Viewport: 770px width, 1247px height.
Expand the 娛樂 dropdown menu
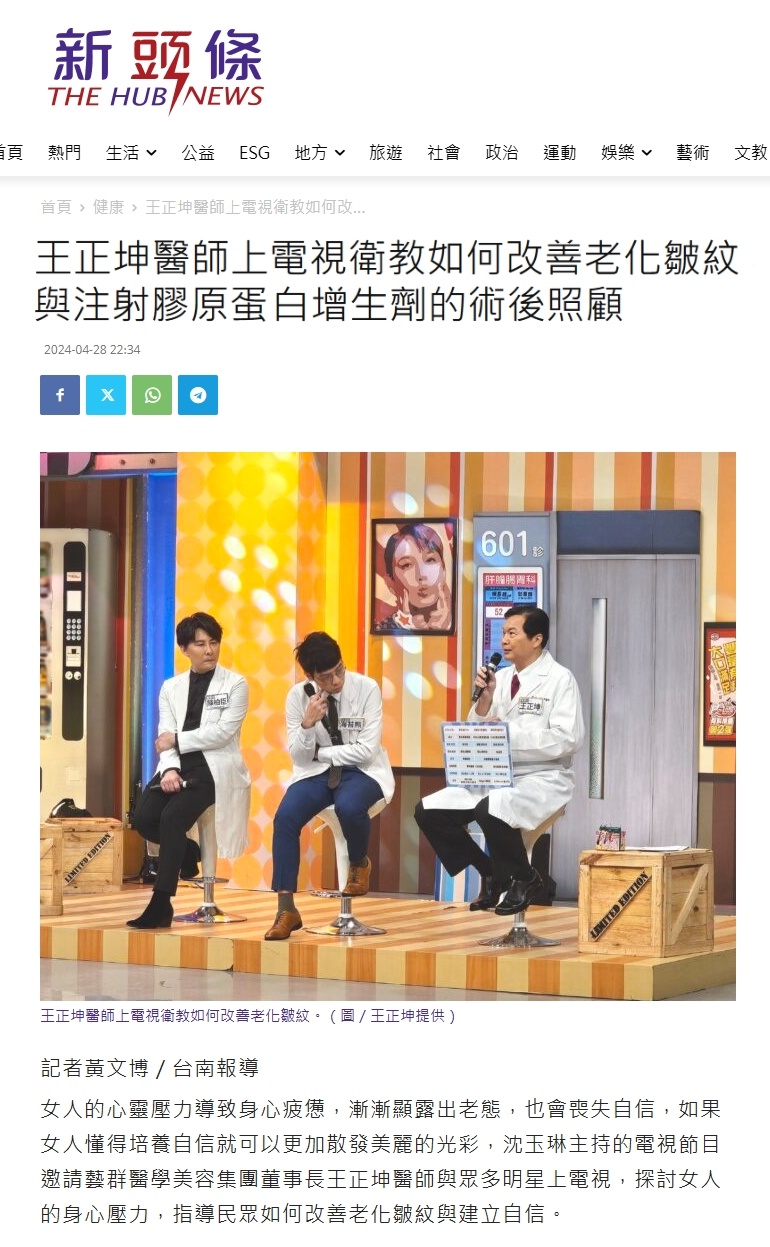[x=626, y=153]
